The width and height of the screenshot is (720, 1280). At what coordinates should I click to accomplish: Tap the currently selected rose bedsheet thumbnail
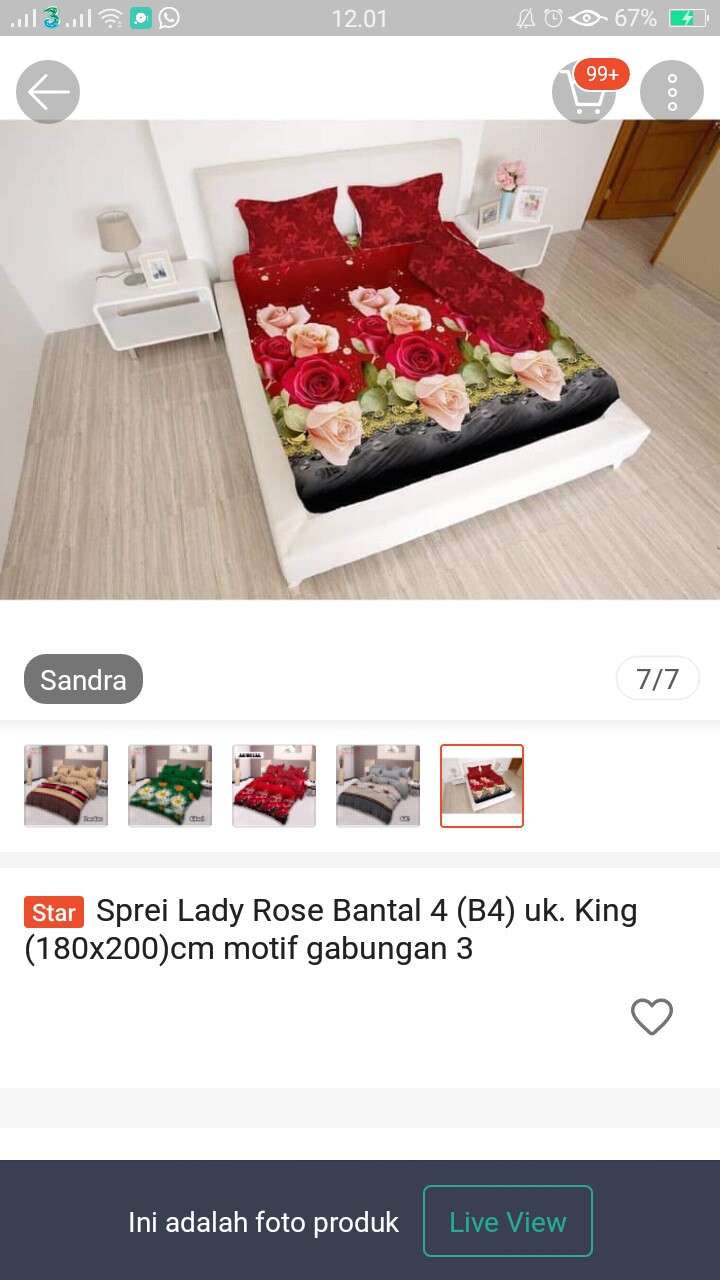tap(481, 785)
